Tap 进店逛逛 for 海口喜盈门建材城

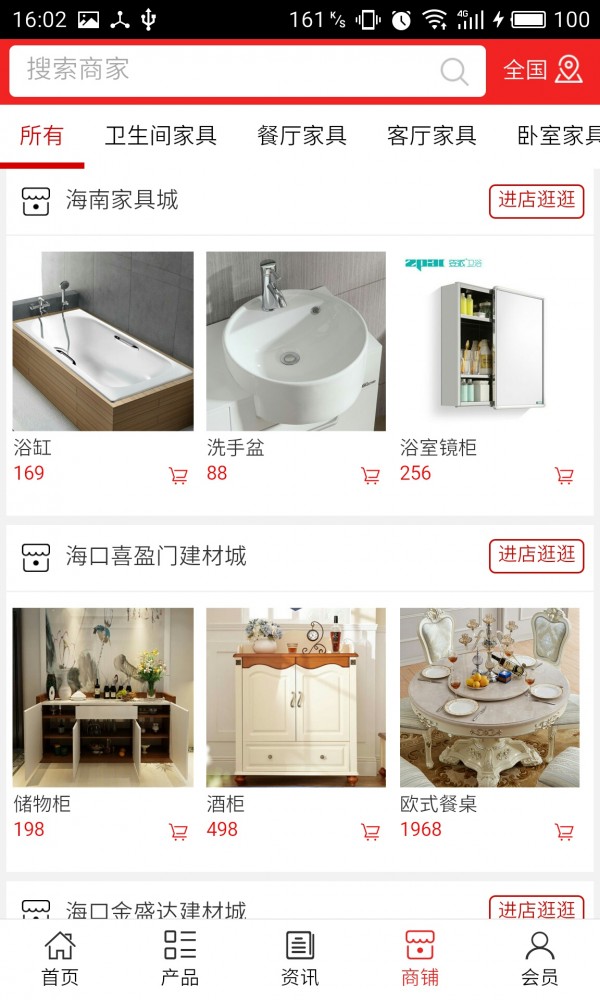click(x=537, y=556)
